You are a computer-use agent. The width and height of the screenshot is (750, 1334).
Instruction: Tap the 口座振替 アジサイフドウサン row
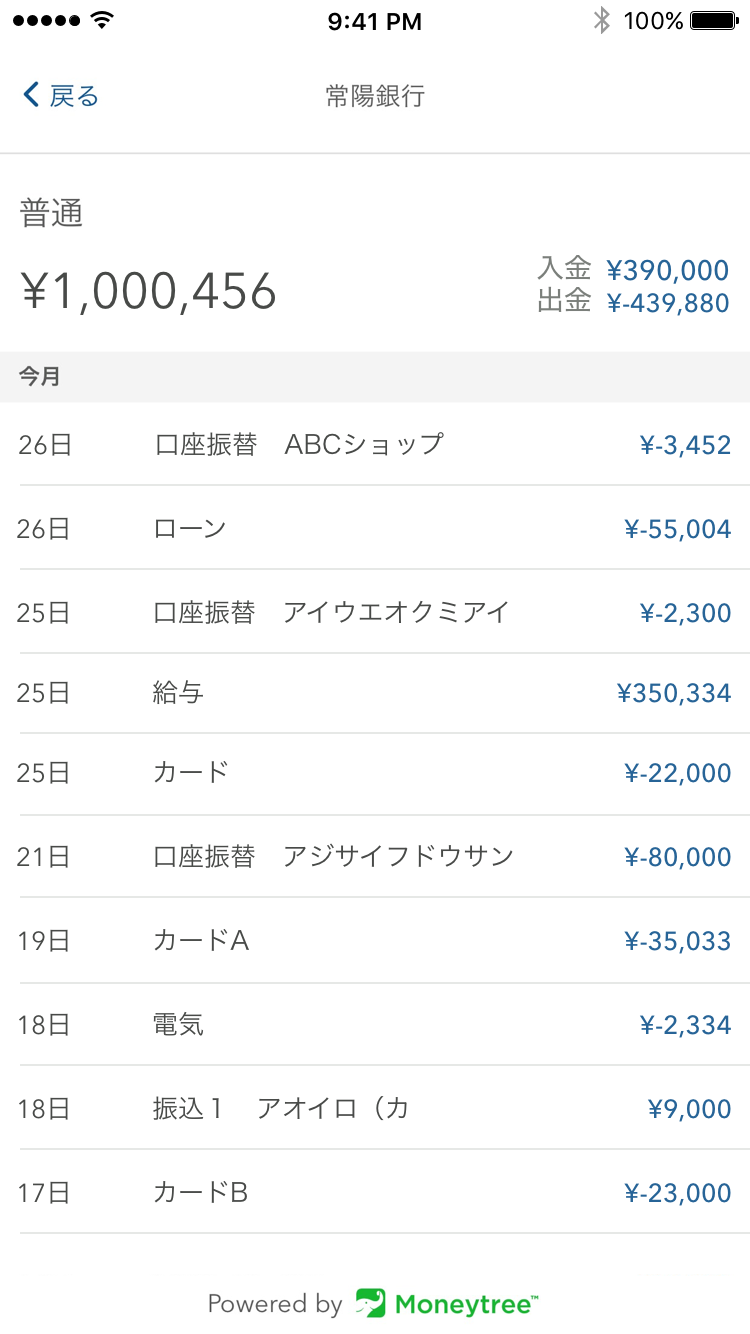click(375, 857)
